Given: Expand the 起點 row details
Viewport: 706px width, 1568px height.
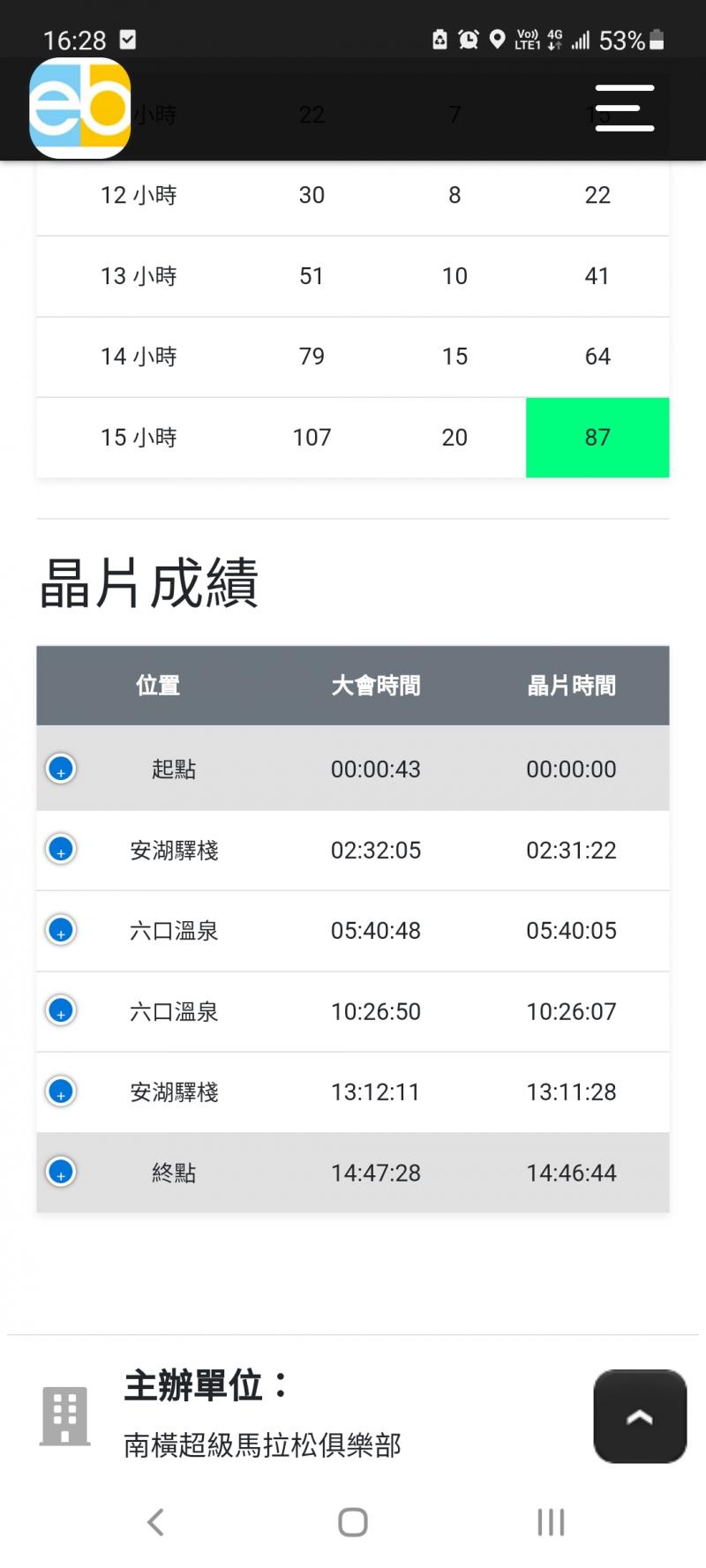Looking at the screenshot, I should pos(61,769).
